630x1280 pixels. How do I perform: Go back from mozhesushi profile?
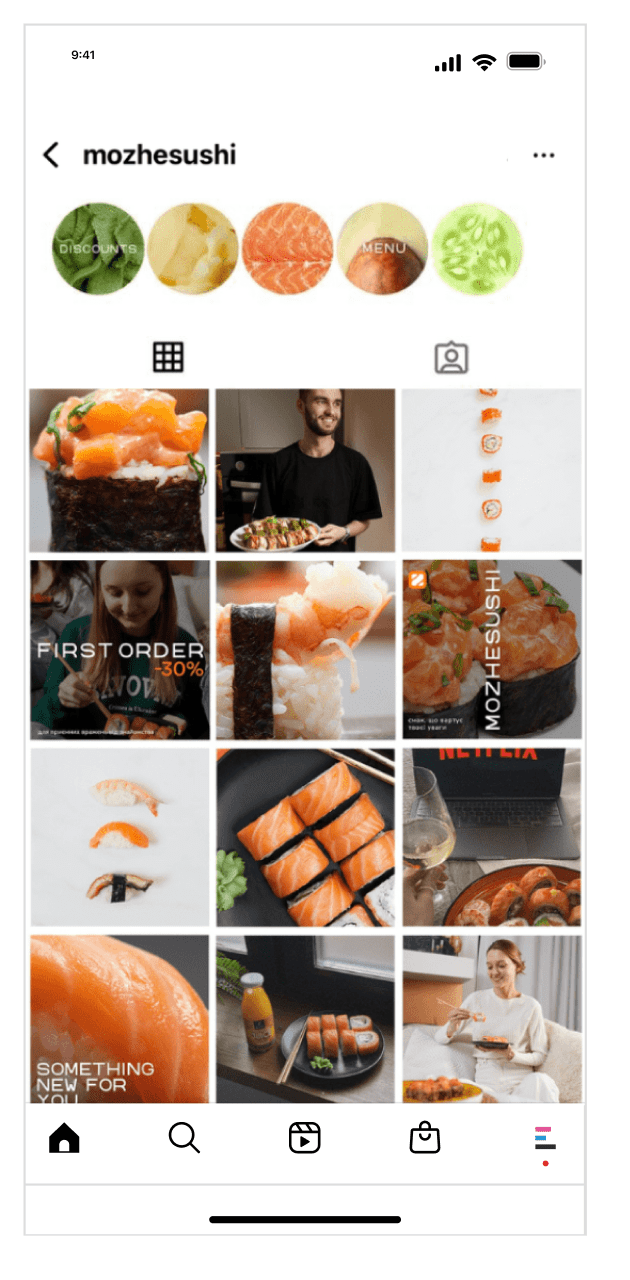(51, 155)
